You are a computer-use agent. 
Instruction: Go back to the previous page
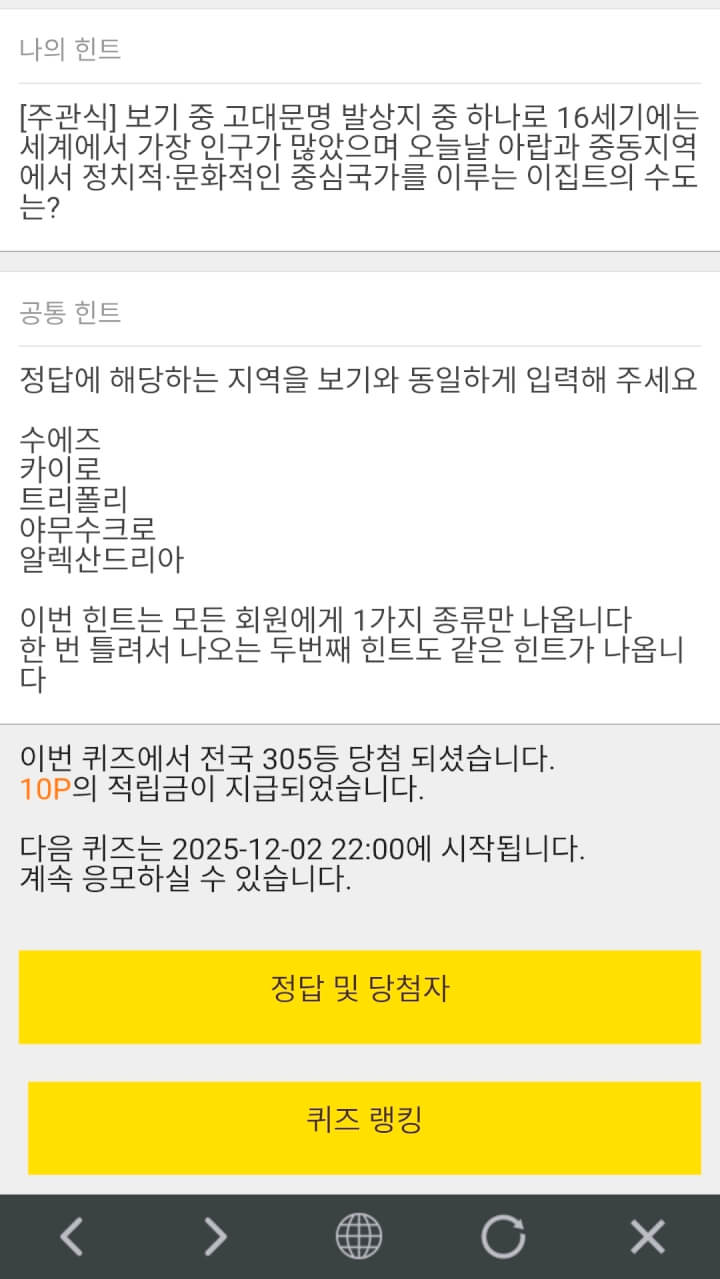[72, 1237]
